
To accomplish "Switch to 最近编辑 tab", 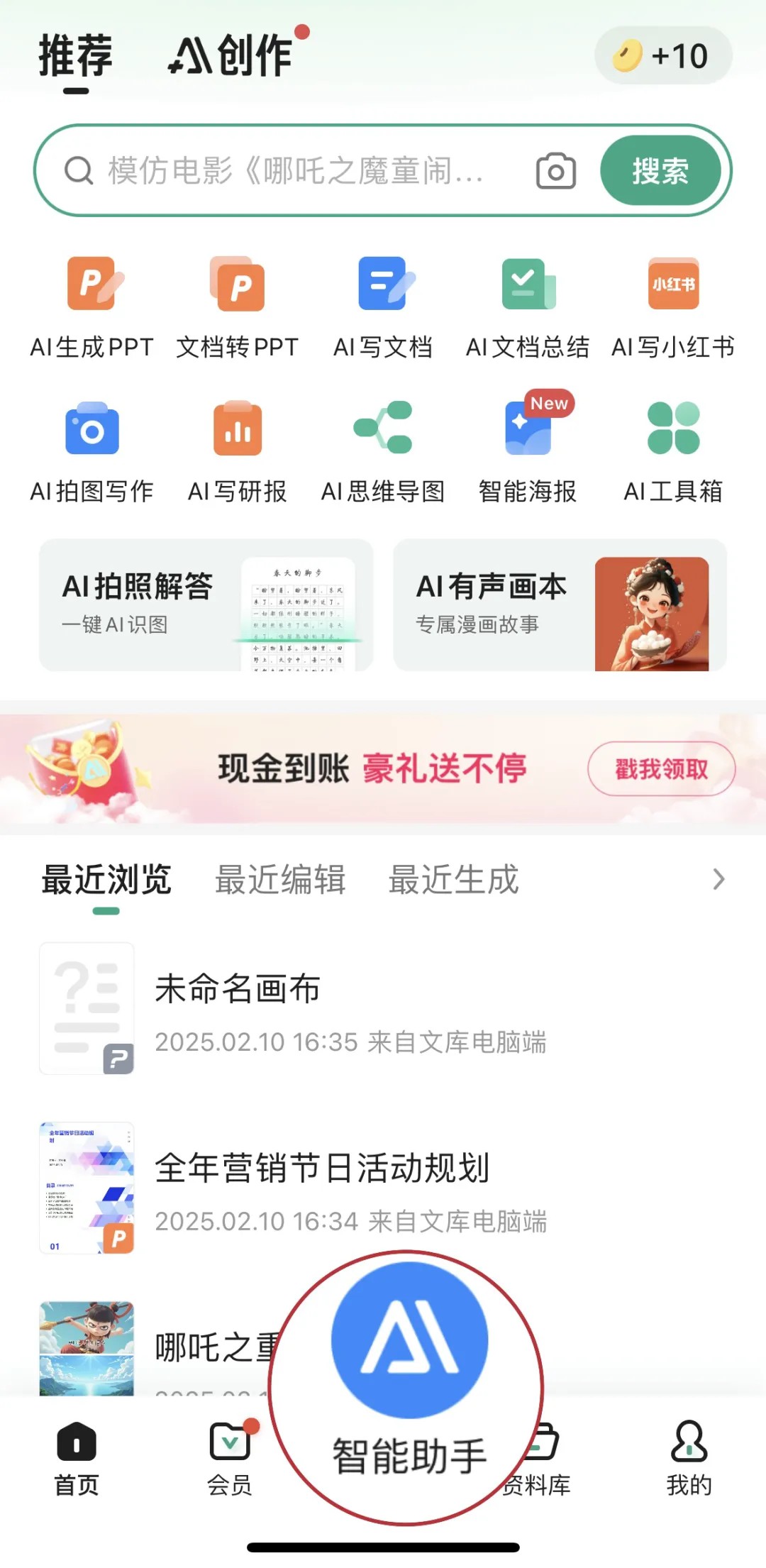I will [280, 880].
